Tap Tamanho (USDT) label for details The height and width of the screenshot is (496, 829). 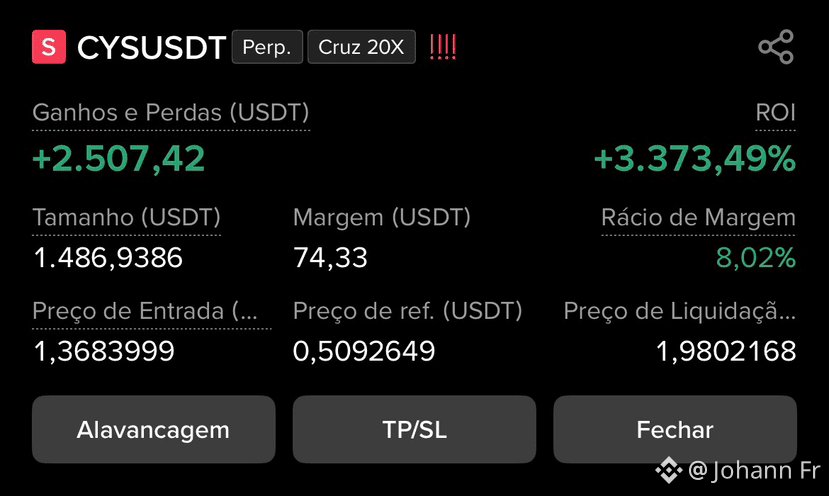coord(126,217)
